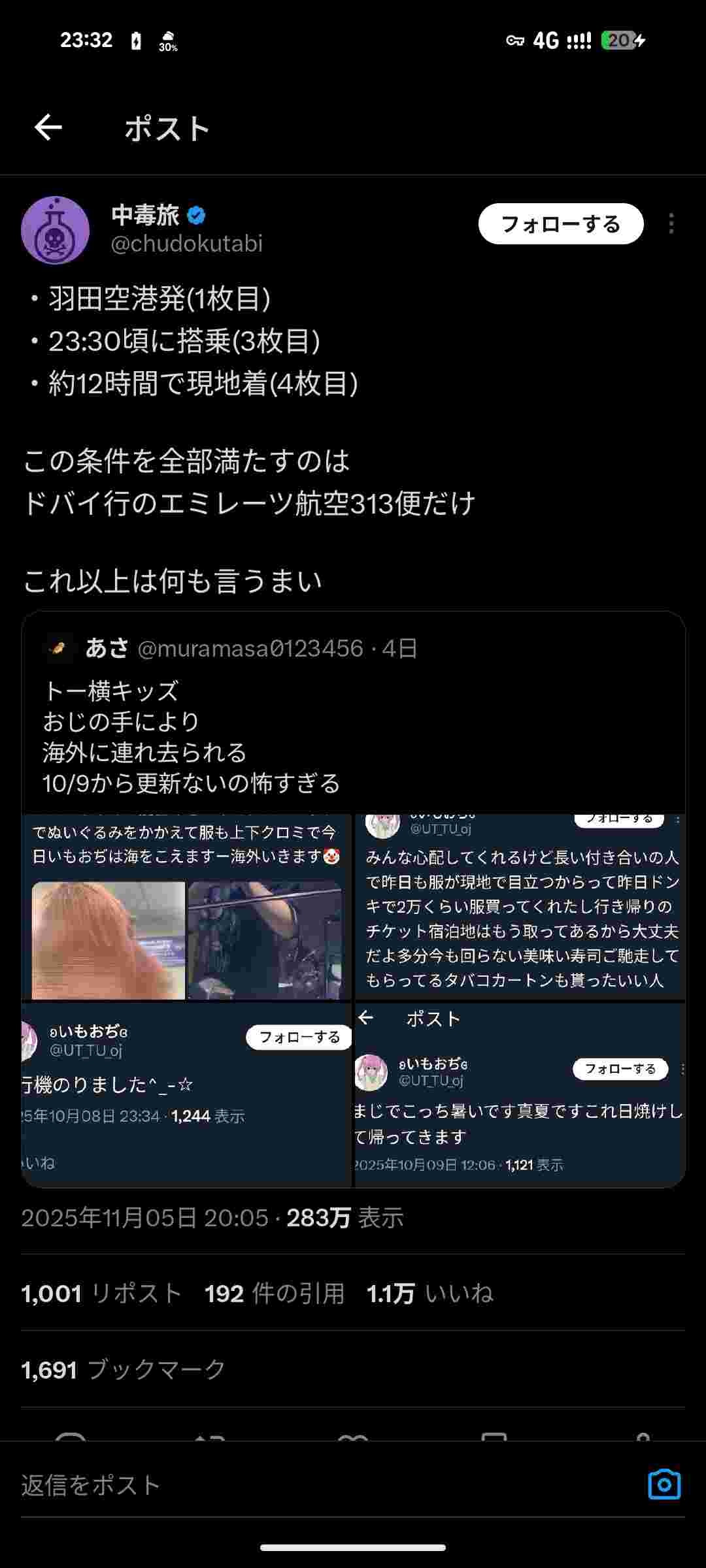View the 192 quote posts
Image resolution: width=706 pixels, height=1568 pixels.
tap(274, 1294)
